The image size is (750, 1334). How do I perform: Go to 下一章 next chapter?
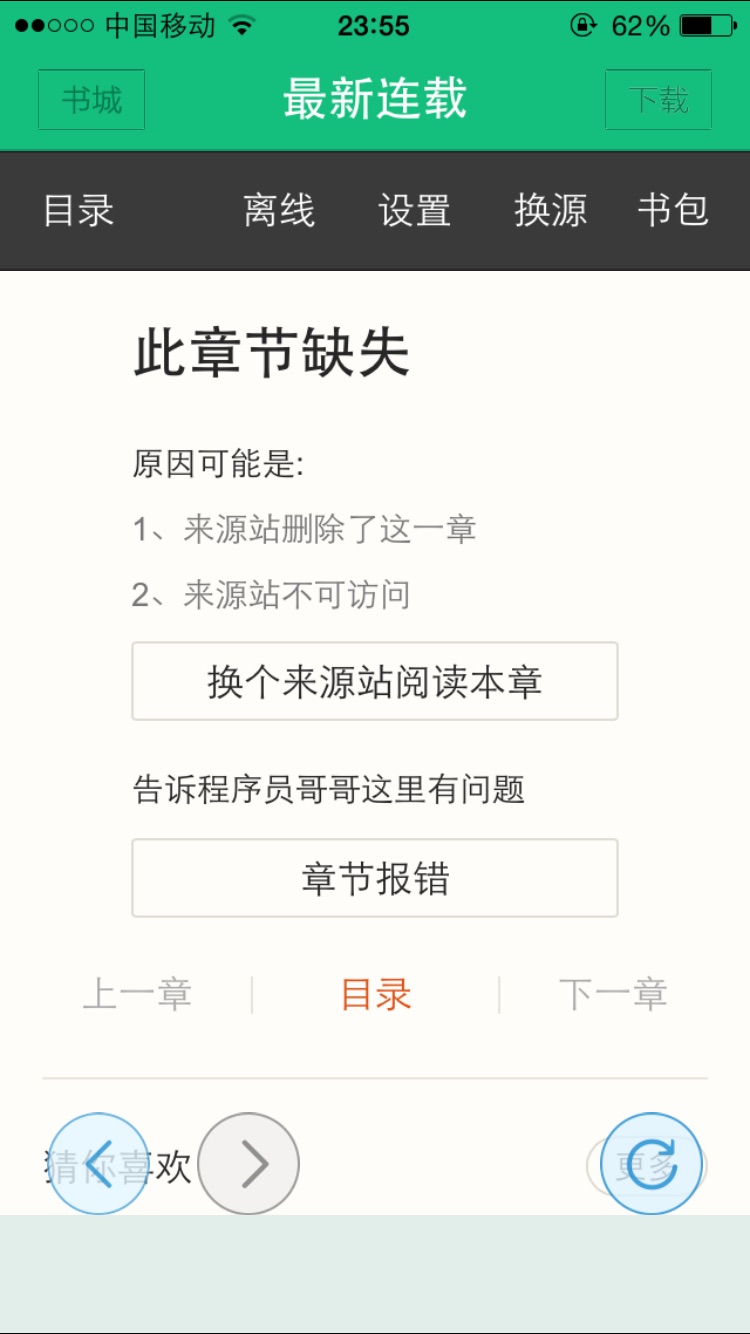pos(613,995)
